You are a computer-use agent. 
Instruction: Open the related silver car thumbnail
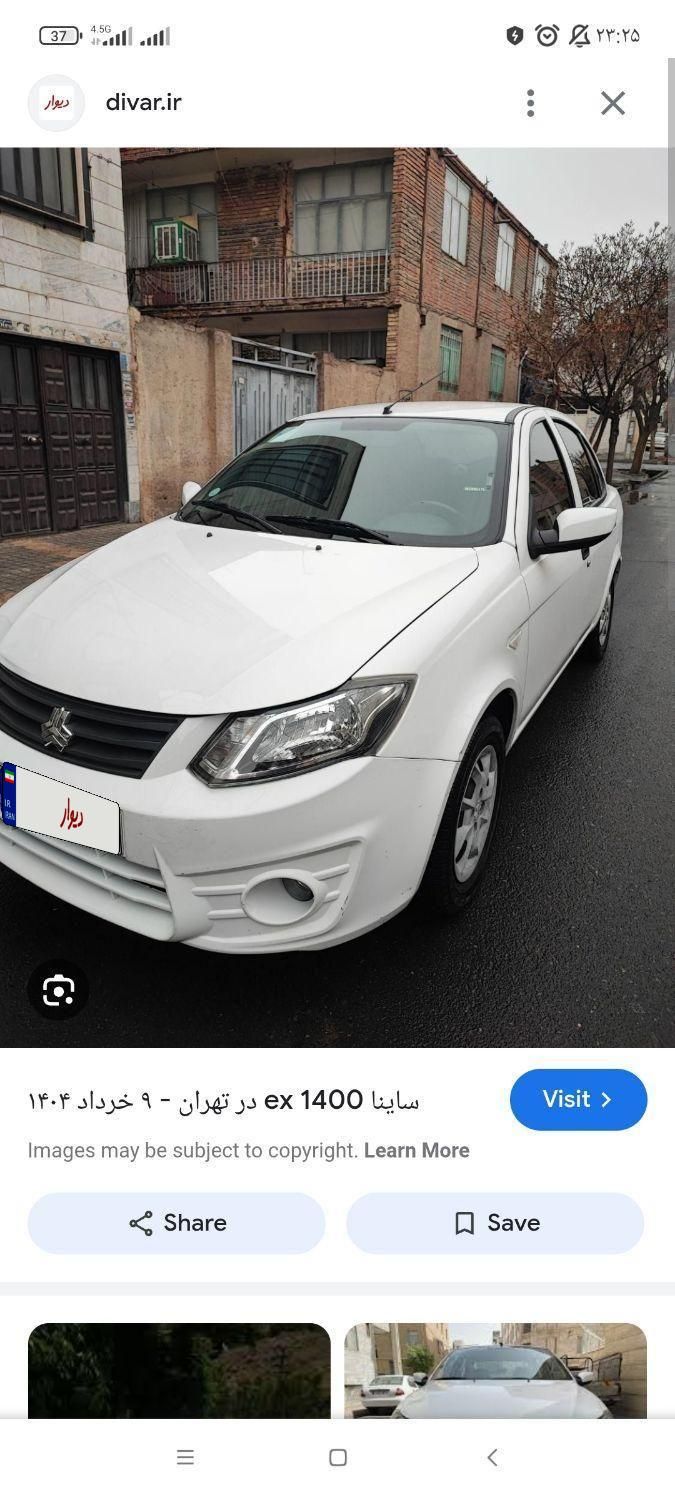click(x=495, y=1370)
